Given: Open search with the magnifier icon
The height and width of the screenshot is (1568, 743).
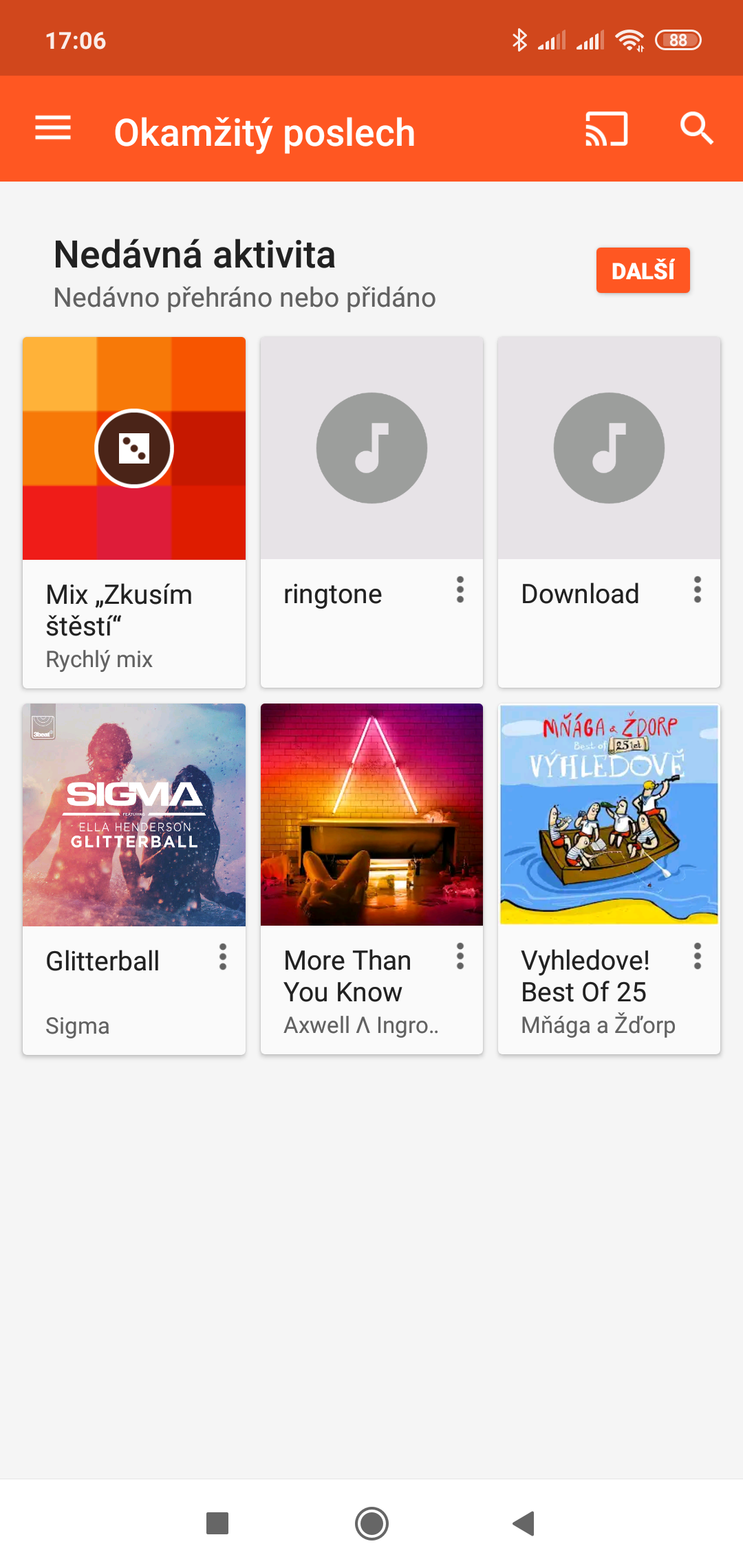Looking at the screenshot, I should pos(696,129).
